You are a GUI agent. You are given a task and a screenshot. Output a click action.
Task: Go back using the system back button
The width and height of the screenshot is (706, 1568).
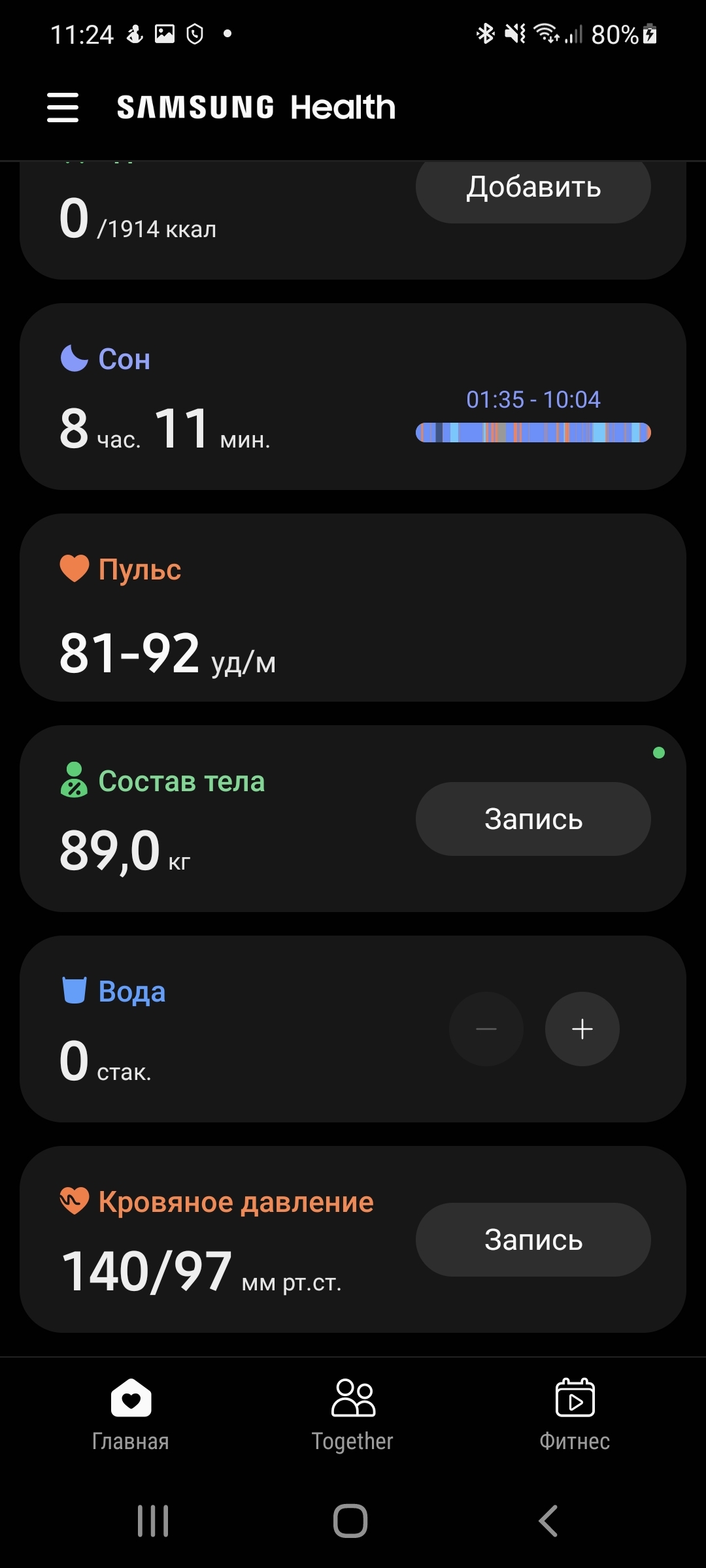pyautogui.click(x=548, y=1521)
